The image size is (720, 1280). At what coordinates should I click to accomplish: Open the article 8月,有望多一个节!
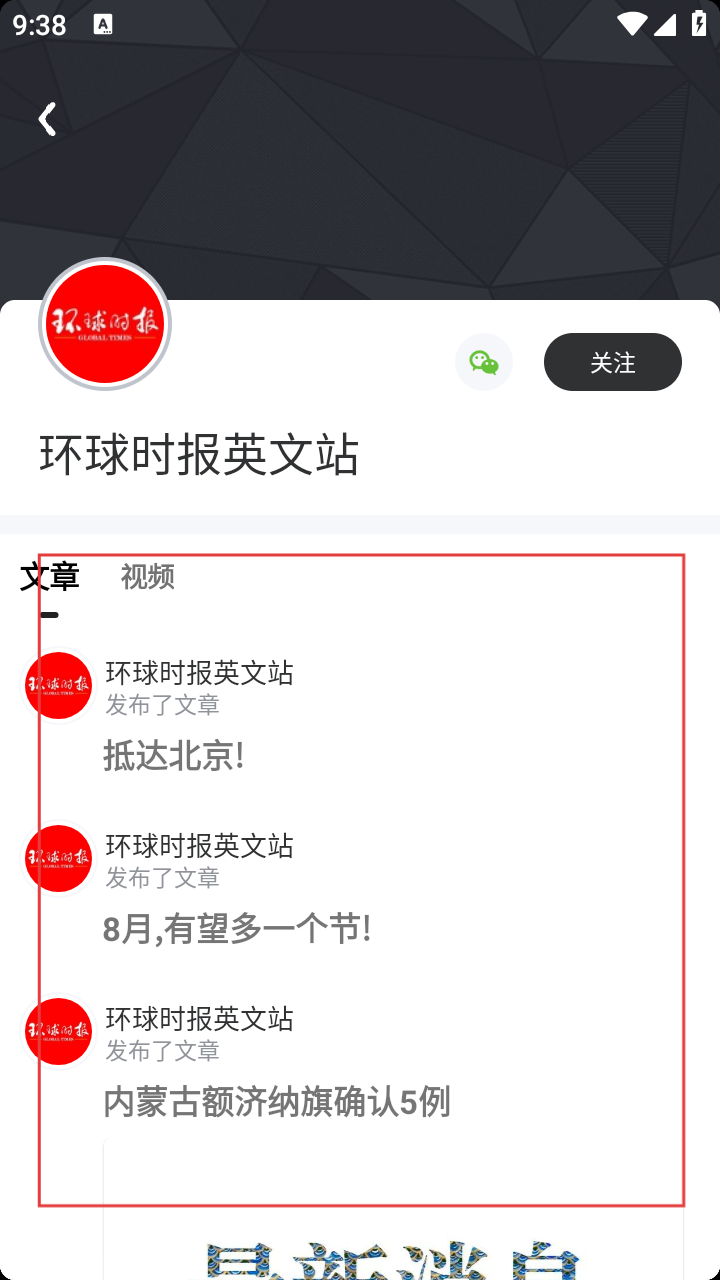pos(237,929)
